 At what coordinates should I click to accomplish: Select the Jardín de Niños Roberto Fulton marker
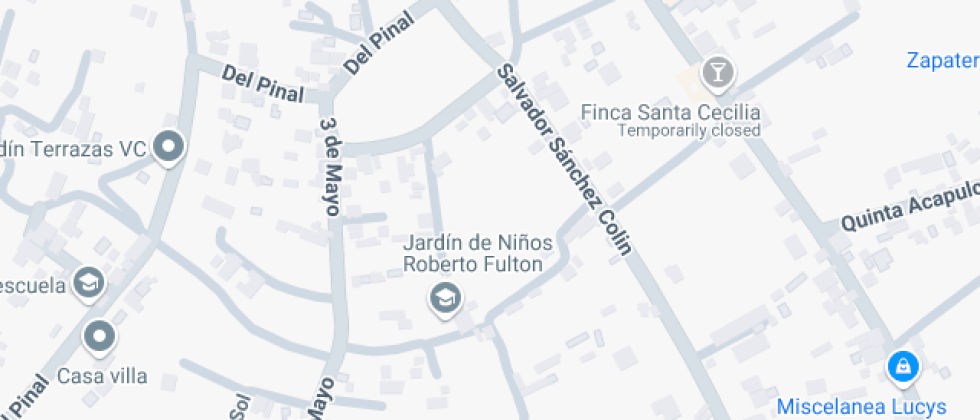coord(444,297)
